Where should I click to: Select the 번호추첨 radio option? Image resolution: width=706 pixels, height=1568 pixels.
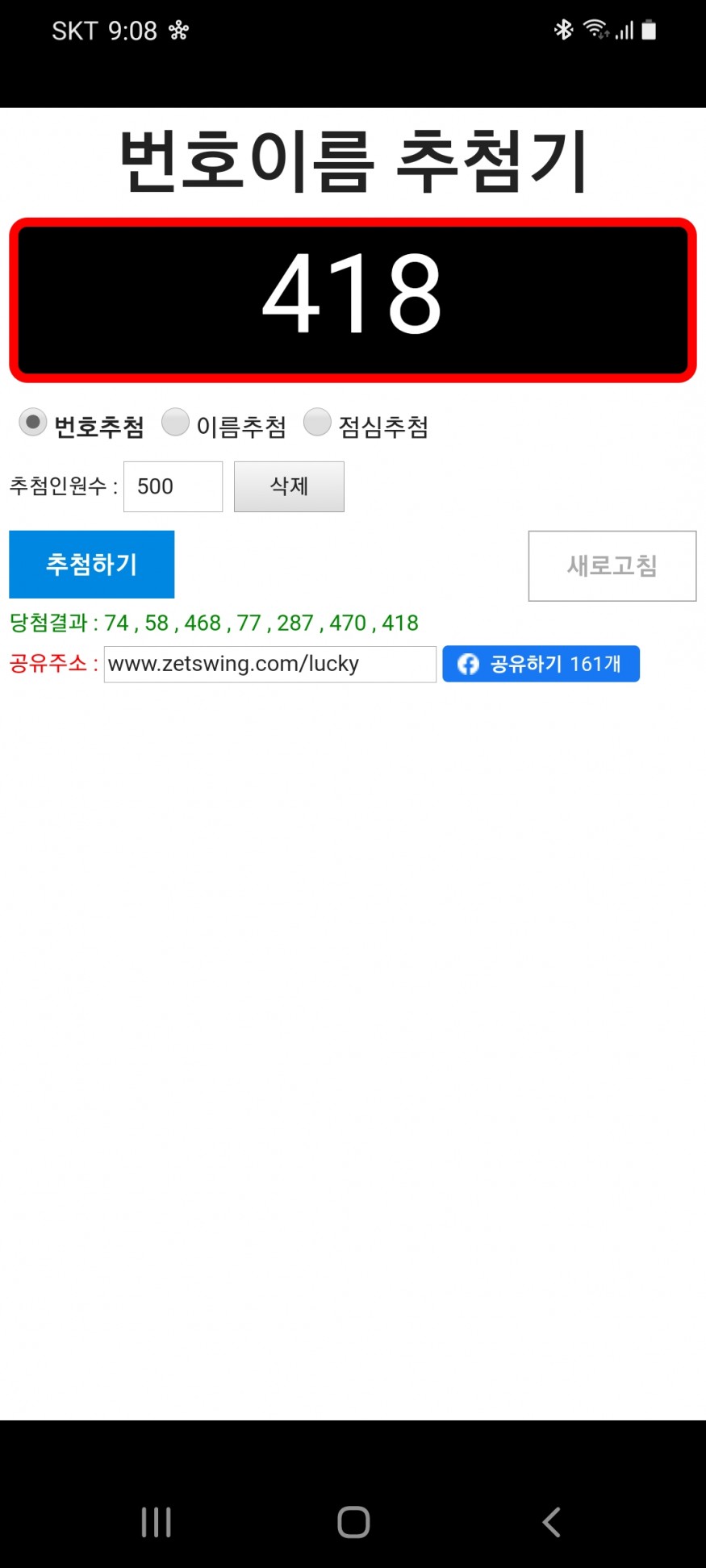[x=33, y=423]
